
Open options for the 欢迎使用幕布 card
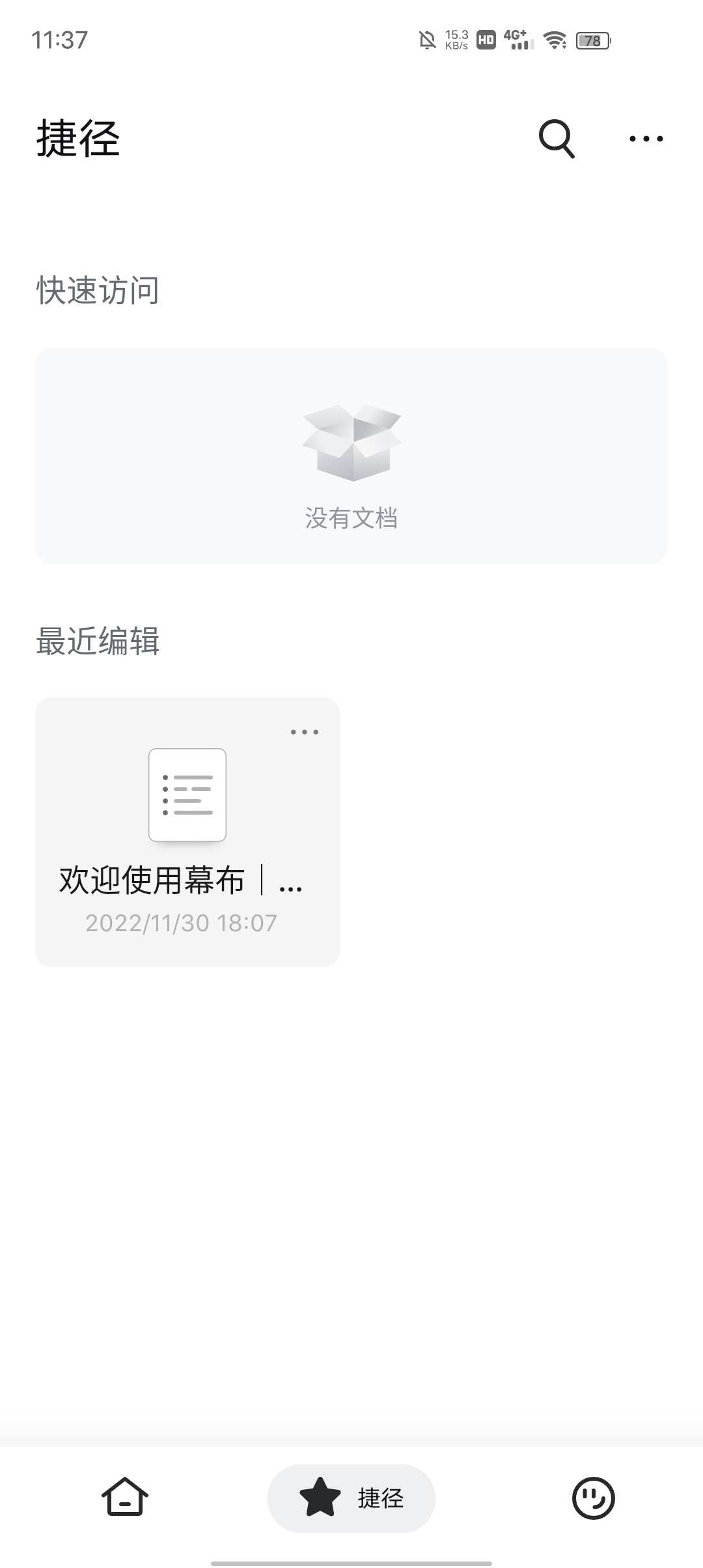pyautogui.click(x=304, y=732)
